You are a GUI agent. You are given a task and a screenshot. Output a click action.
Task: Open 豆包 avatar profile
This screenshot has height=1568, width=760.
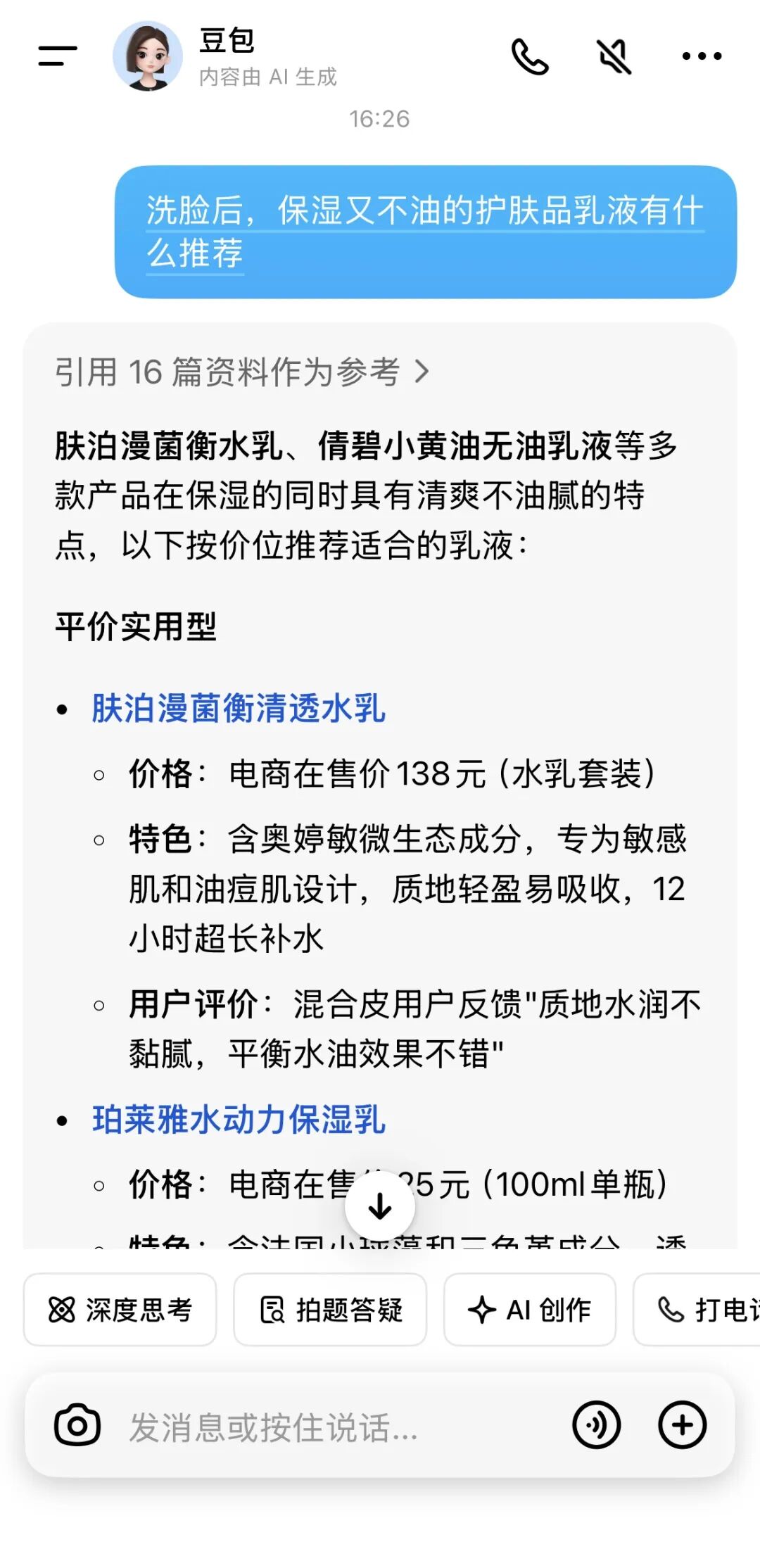[147, 56]
